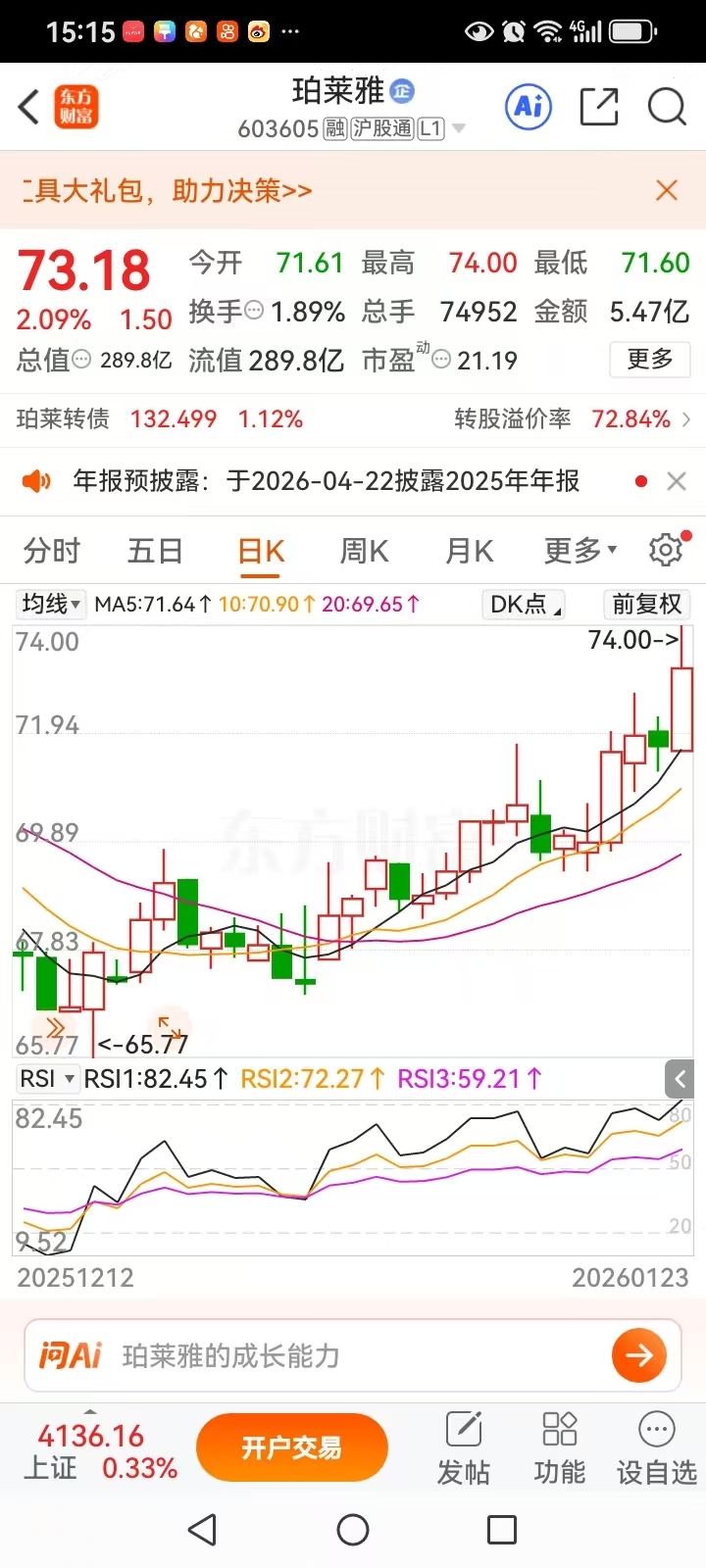Change 前复权 adjustment mode
The image size is (706, 1568).
coord(646,604)
